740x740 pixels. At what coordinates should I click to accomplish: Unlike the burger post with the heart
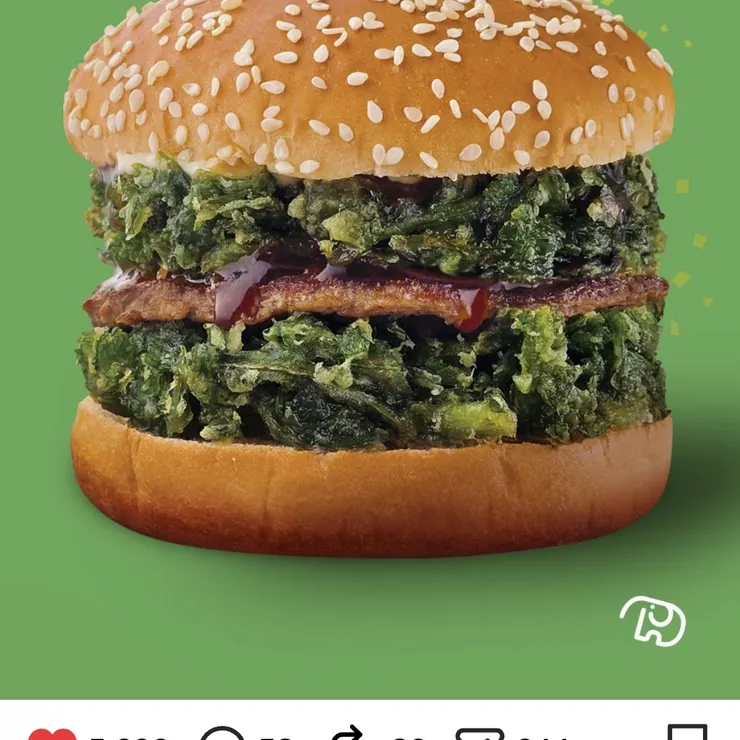(x=51, y=735)
